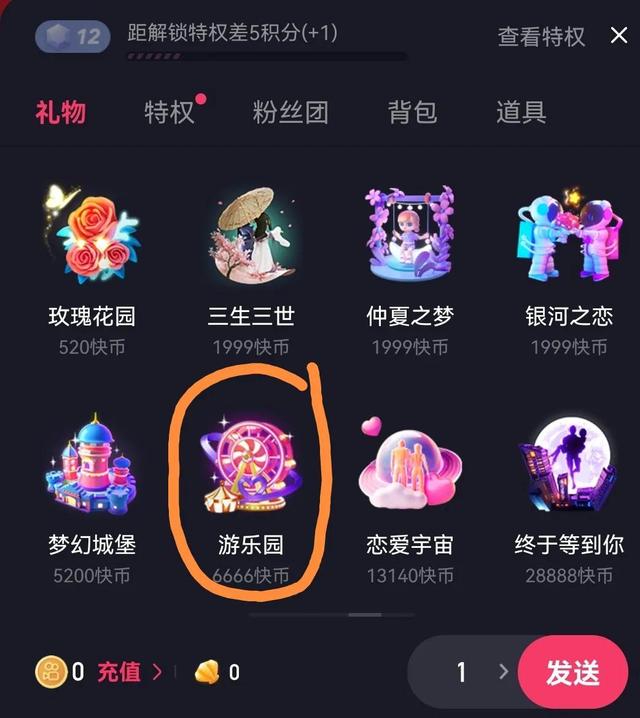
Task: Send the gift with 发送
Action: (572, 672)
